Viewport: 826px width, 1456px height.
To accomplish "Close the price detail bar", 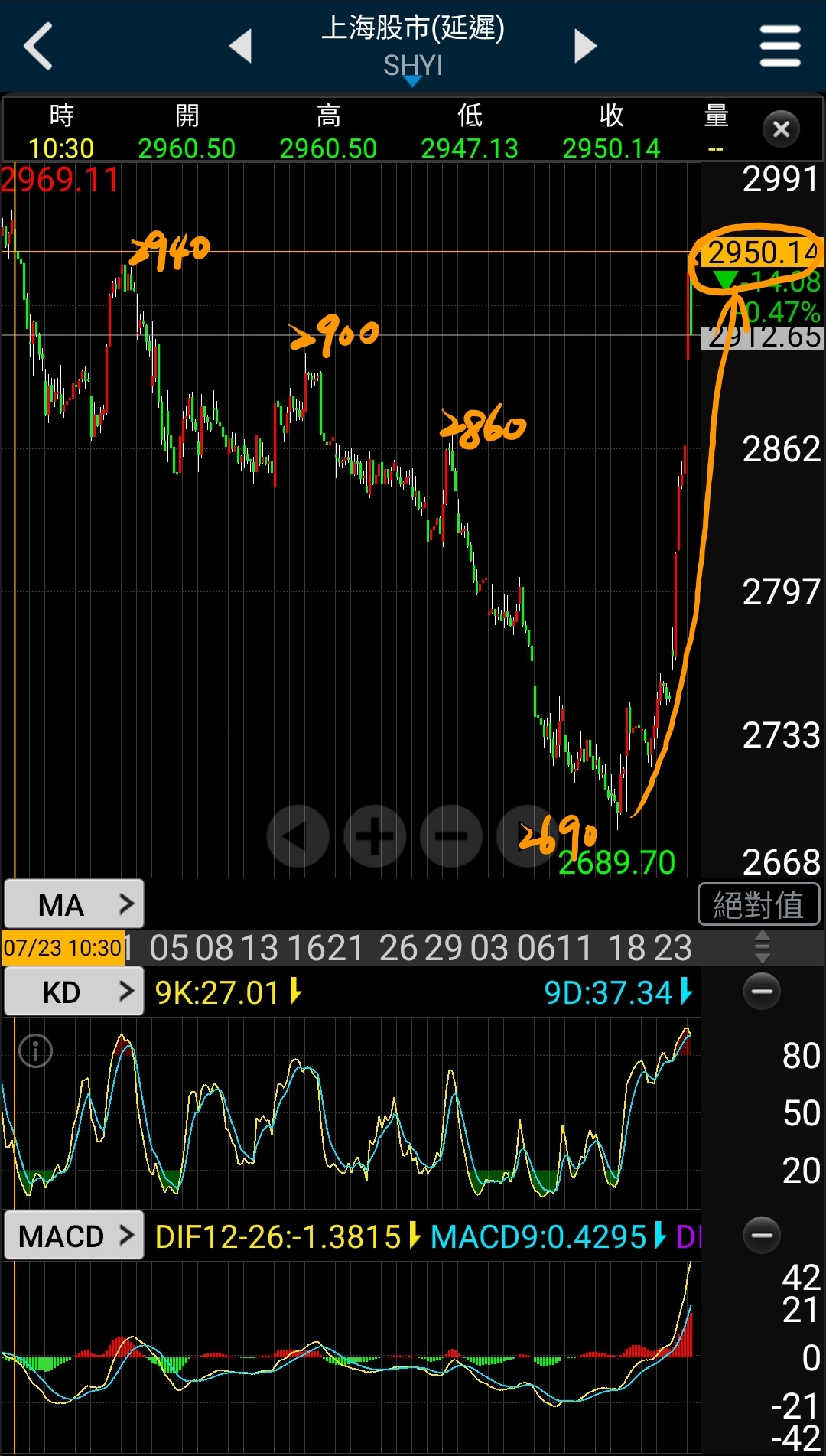I will 781,129.
